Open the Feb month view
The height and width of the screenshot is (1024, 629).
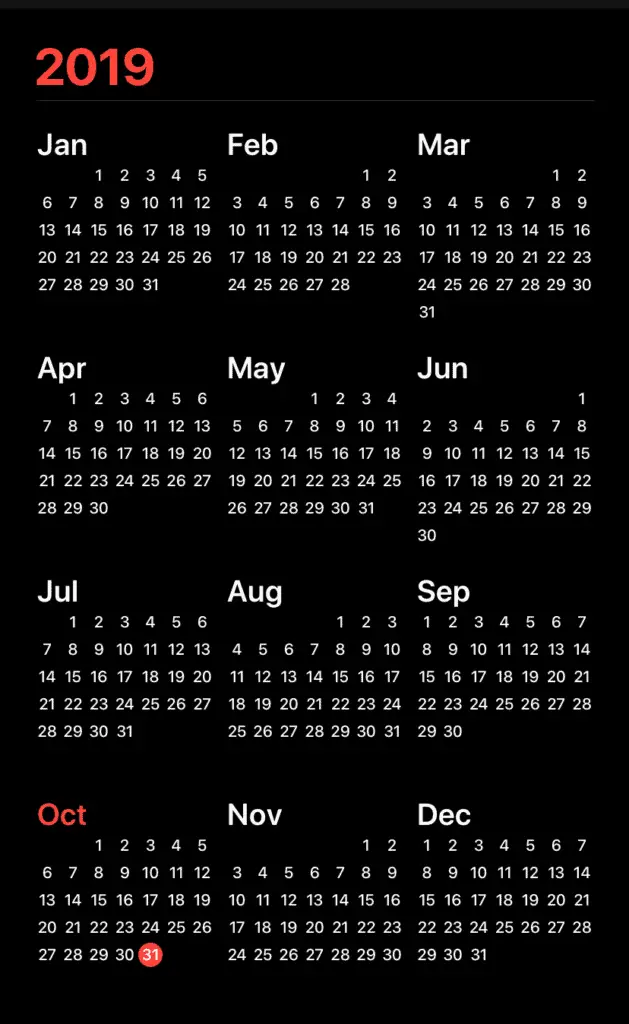tap(314, 214)
